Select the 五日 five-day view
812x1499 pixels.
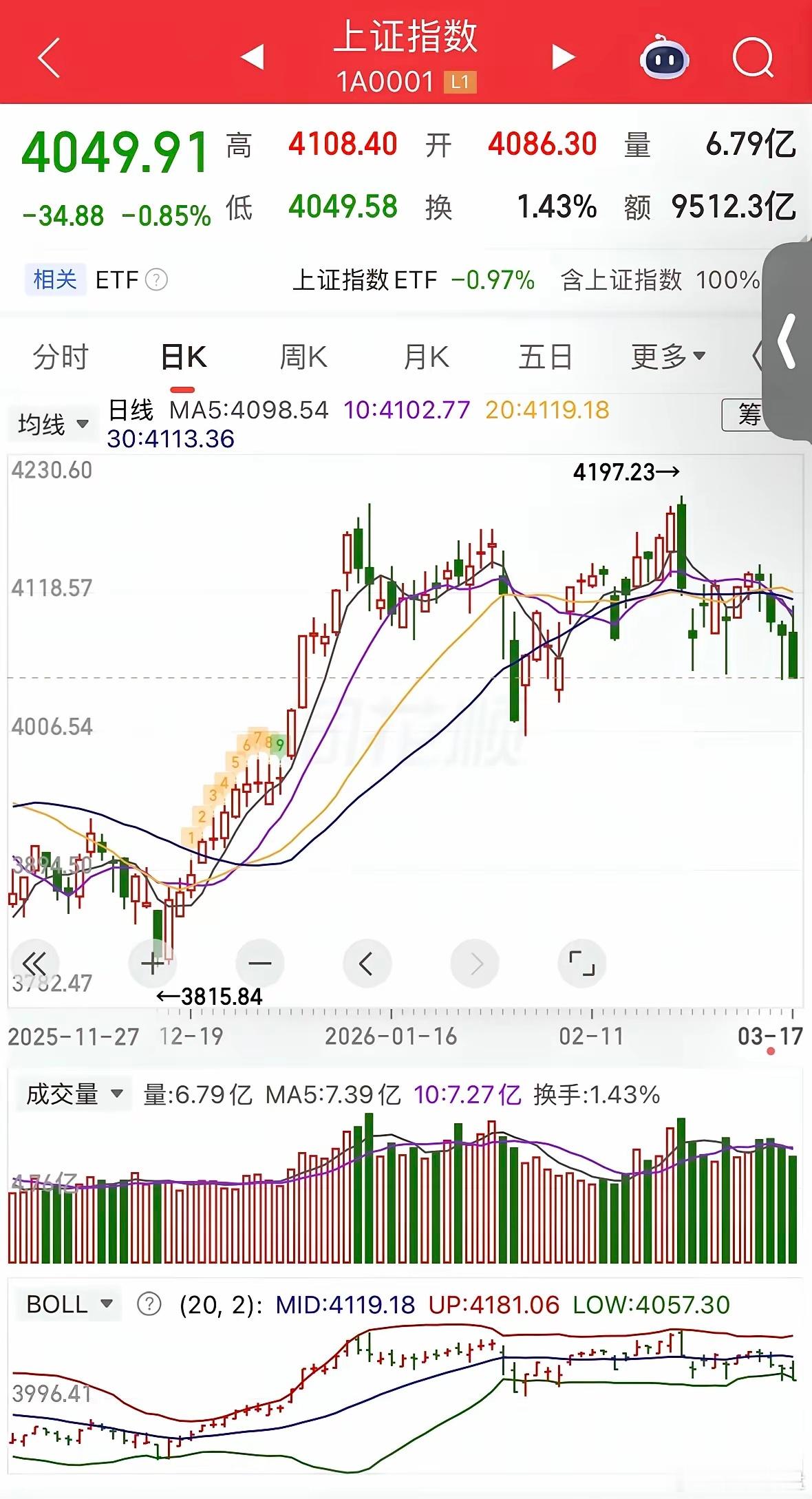point(546,357)
